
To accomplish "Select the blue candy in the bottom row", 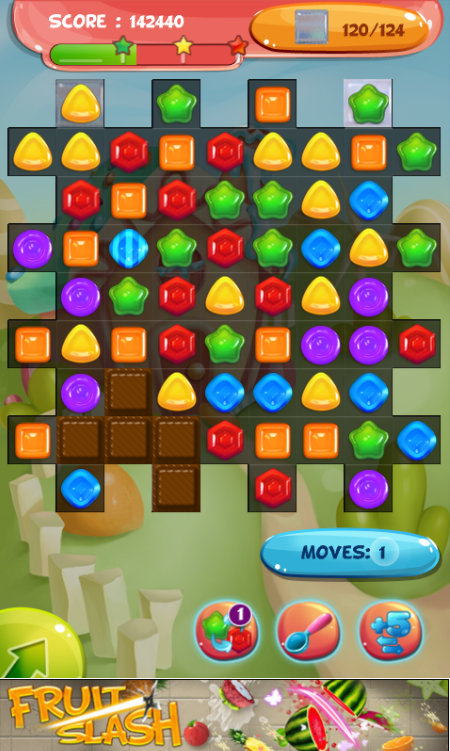I will point(80,488).
